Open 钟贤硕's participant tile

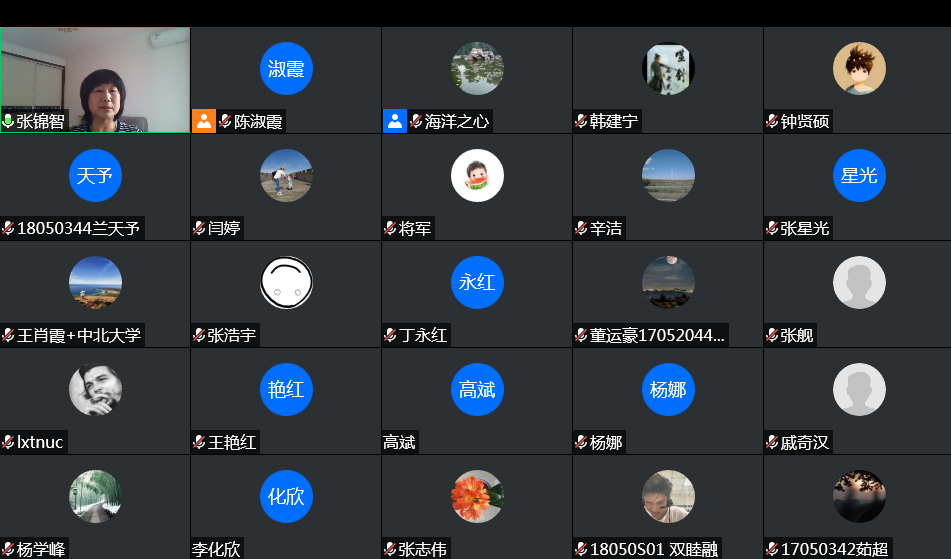[858, 80]
